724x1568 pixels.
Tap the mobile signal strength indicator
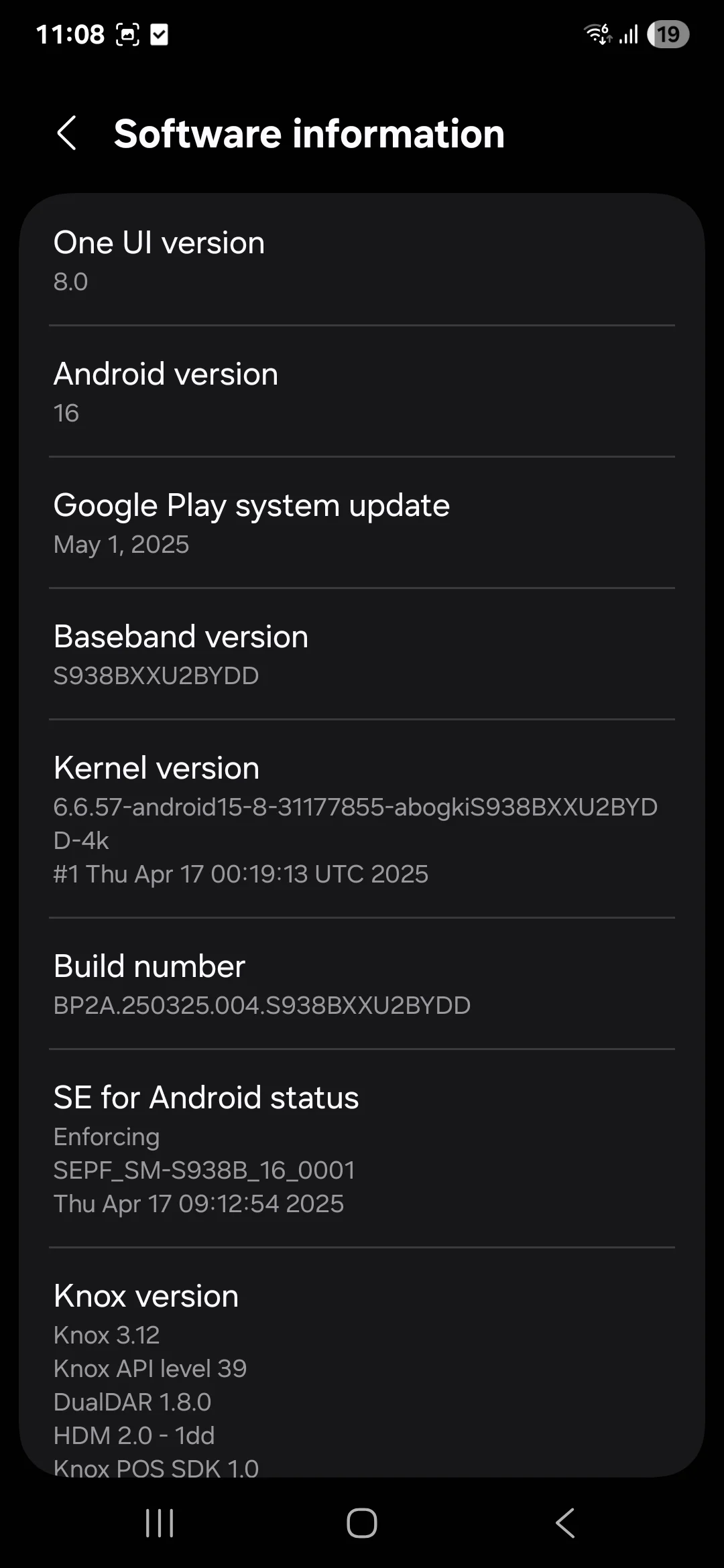point(627,34)
